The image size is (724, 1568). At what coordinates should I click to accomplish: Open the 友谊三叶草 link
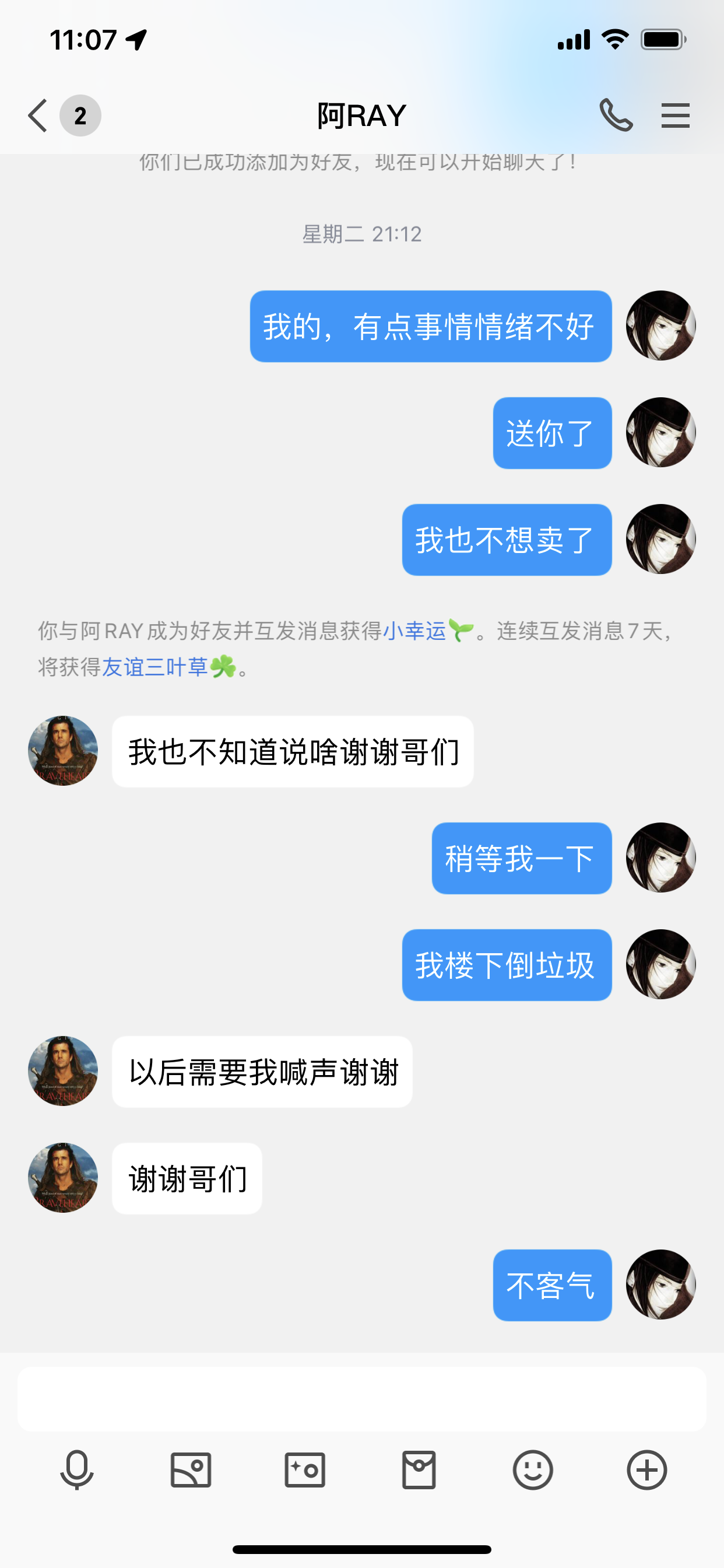[155, 667]
